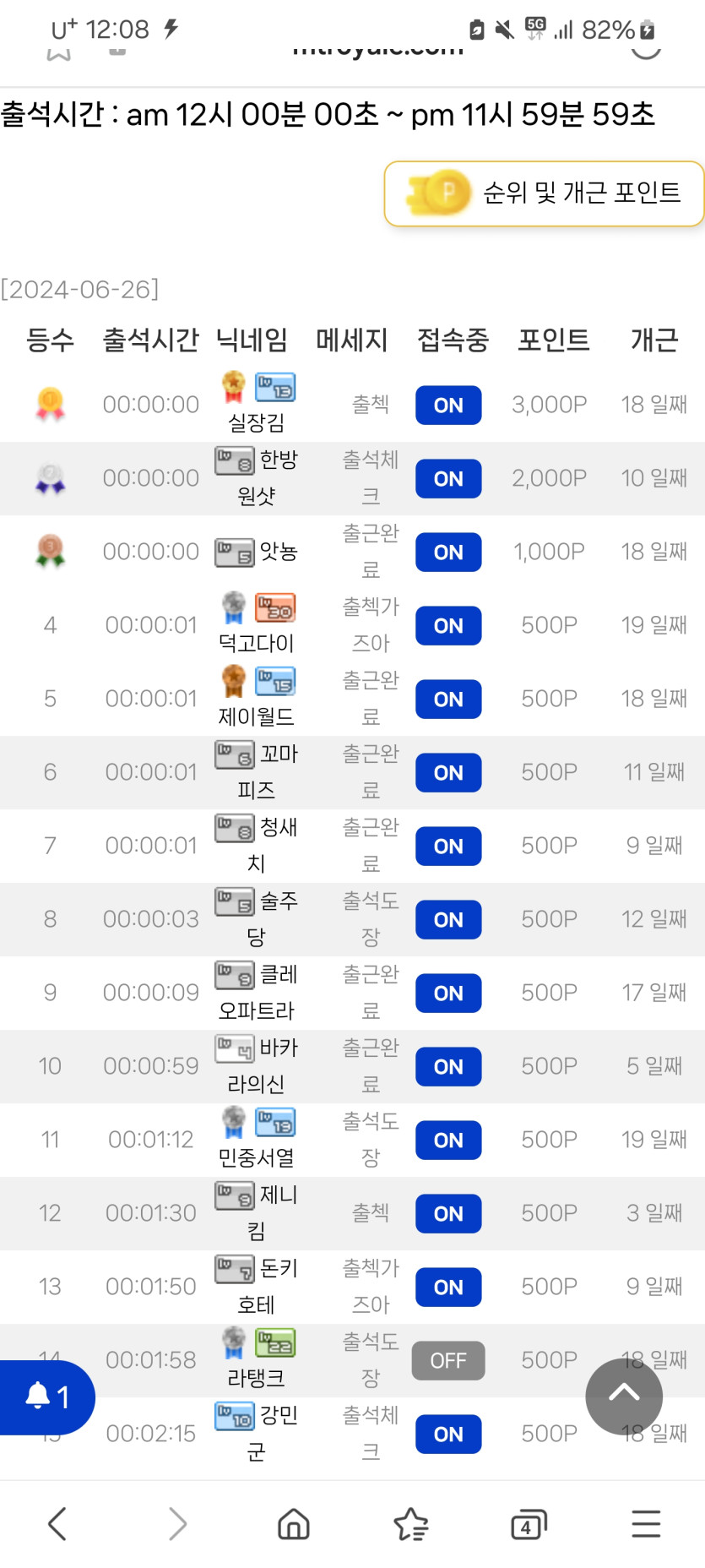Jump back to top with the up arrow

coord(623,1396)
